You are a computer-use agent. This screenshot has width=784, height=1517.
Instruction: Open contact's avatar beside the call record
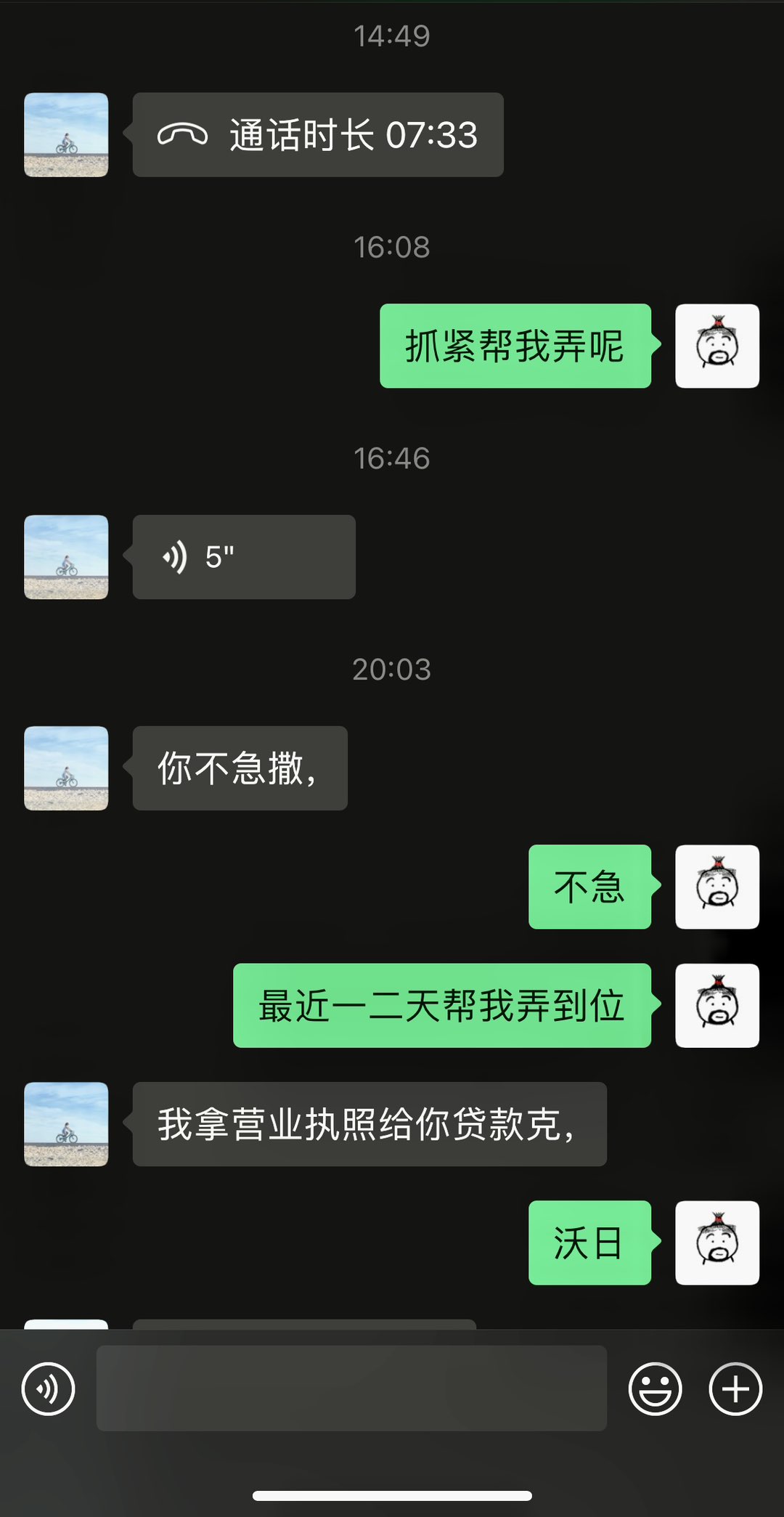(x=66, y=135)
